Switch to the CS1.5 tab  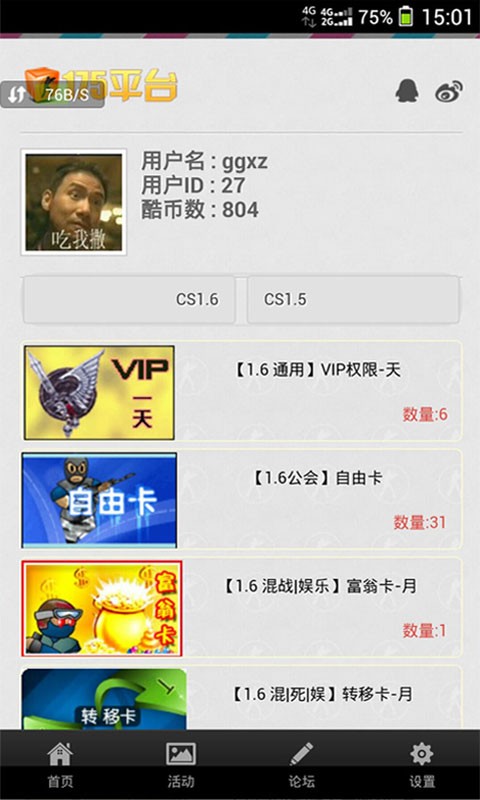(x=353, y=299)
